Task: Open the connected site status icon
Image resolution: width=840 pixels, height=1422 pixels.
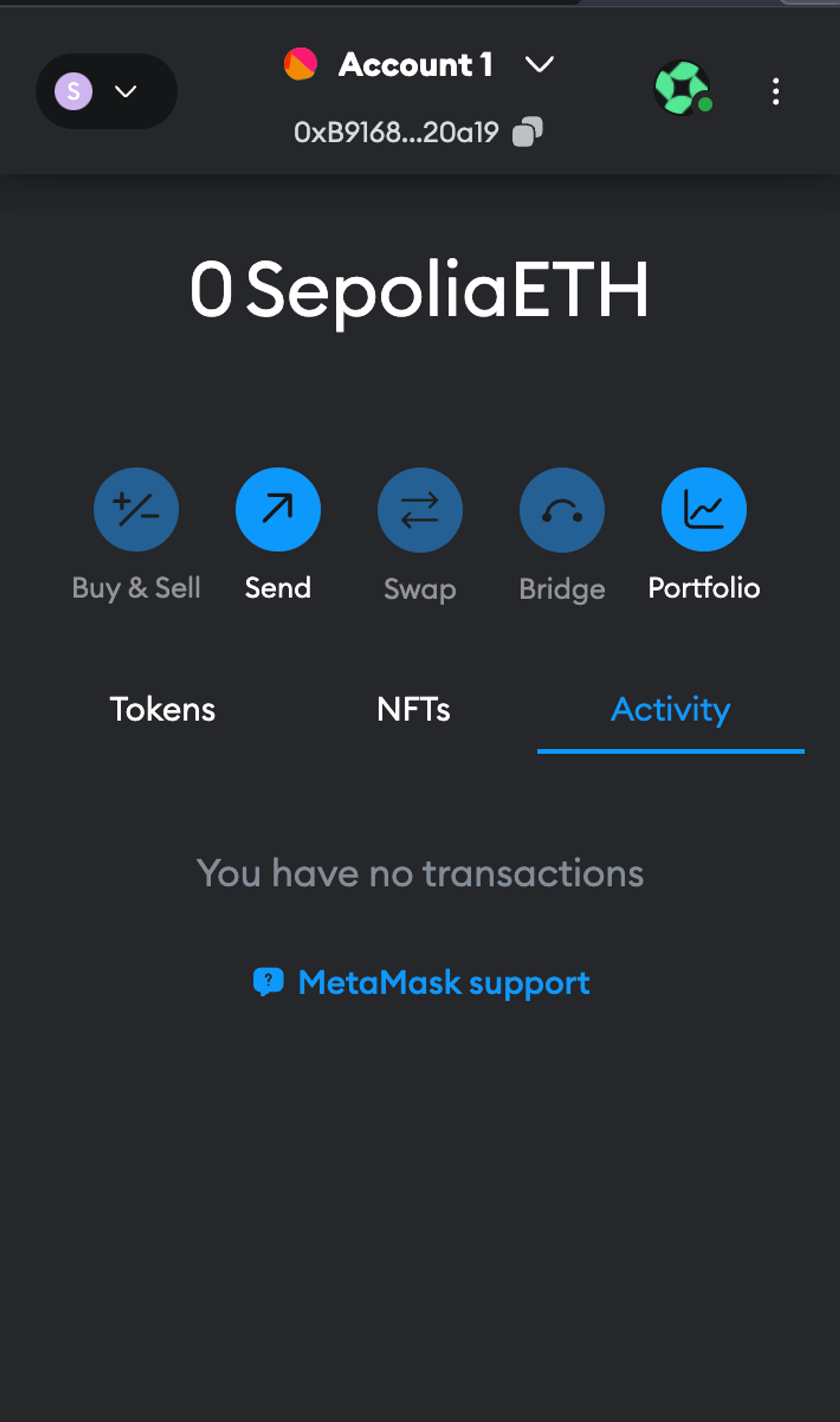Action: point(682,88)
